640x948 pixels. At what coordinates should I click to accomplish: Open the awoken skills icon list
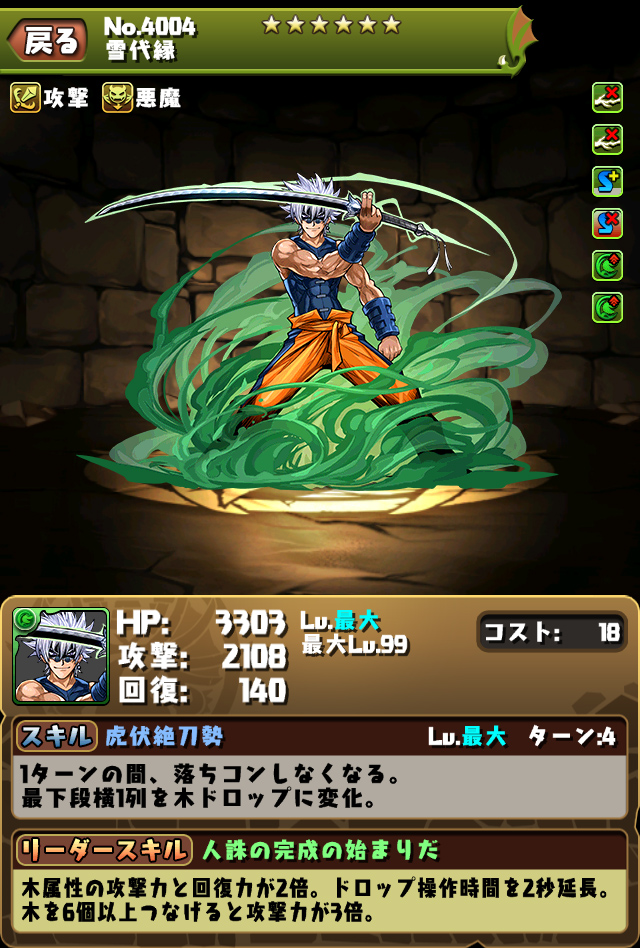point(607,202)
